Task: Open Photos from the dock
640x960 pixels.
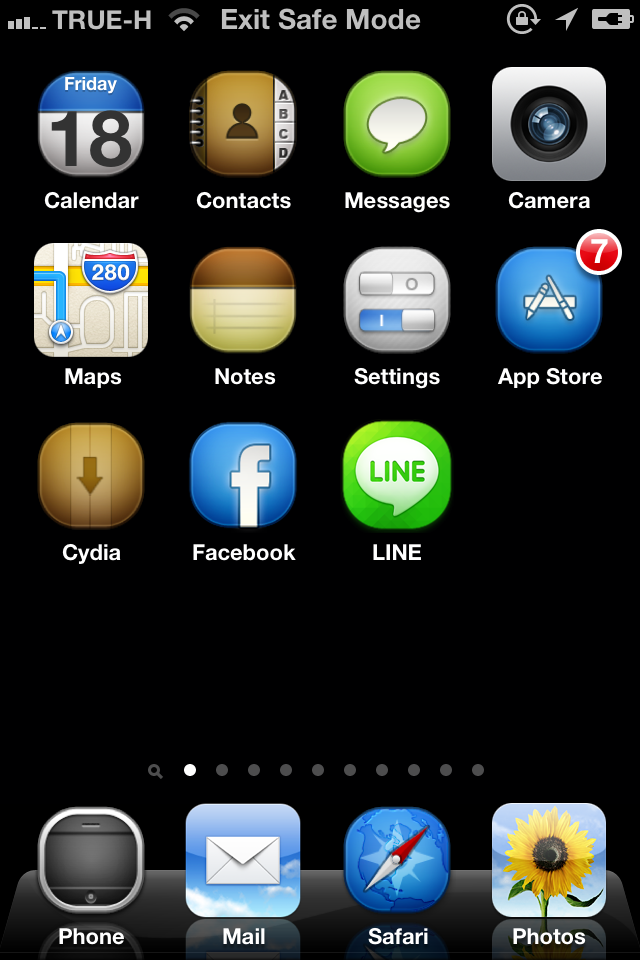Action: click(x=549, y=862)
